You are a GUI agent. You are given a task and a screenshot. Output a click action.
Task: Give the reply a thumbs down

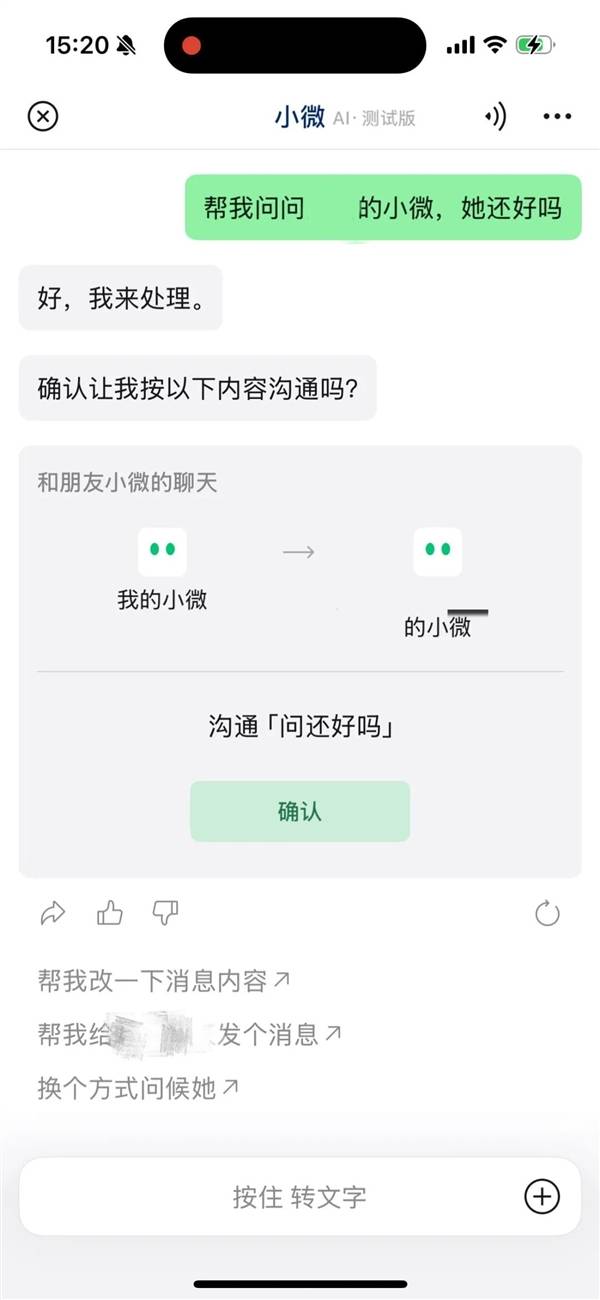165,912
